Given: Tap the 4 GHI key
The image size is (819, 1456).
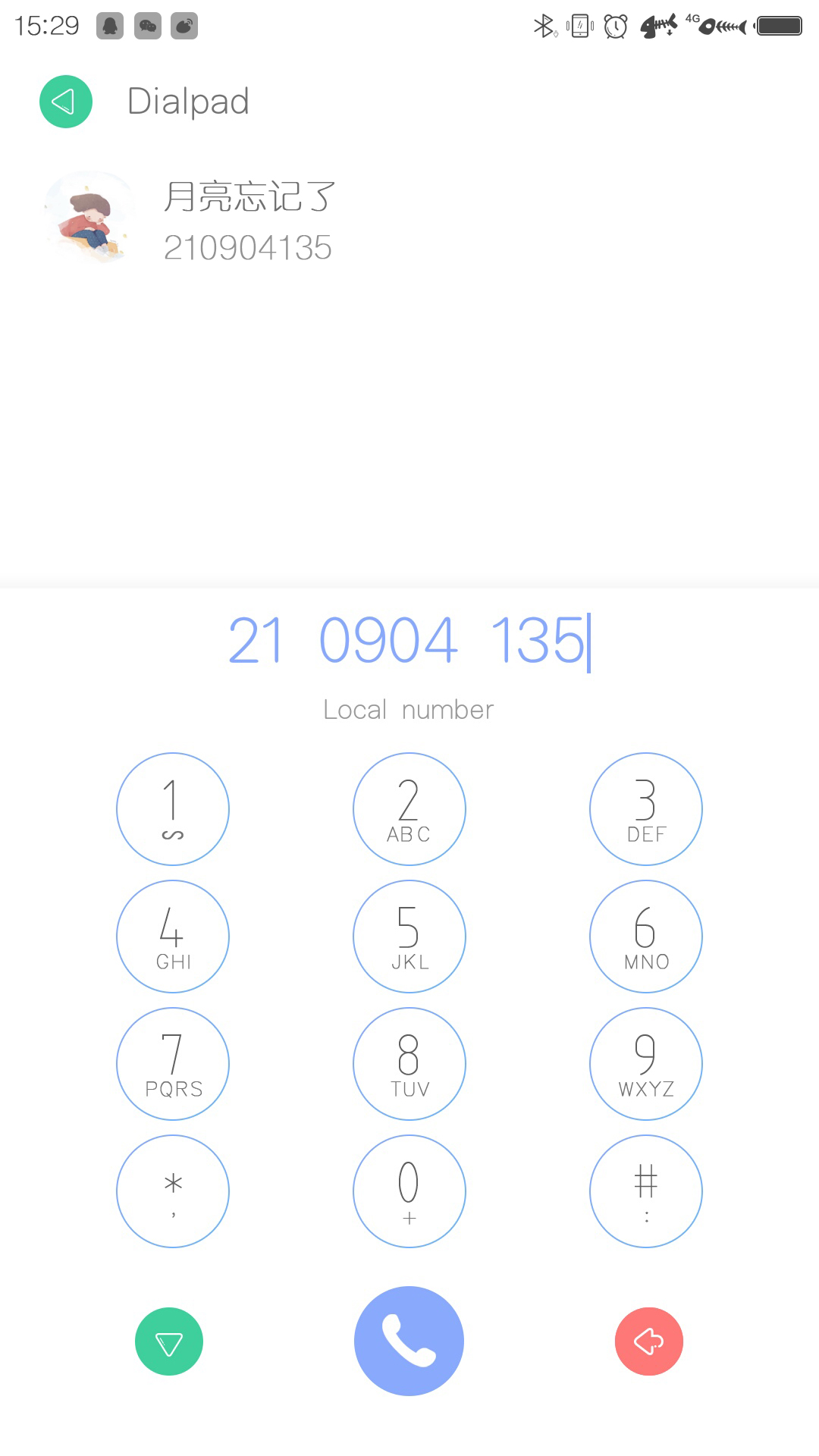Looking at the screenshot, I should pos(173,937).
